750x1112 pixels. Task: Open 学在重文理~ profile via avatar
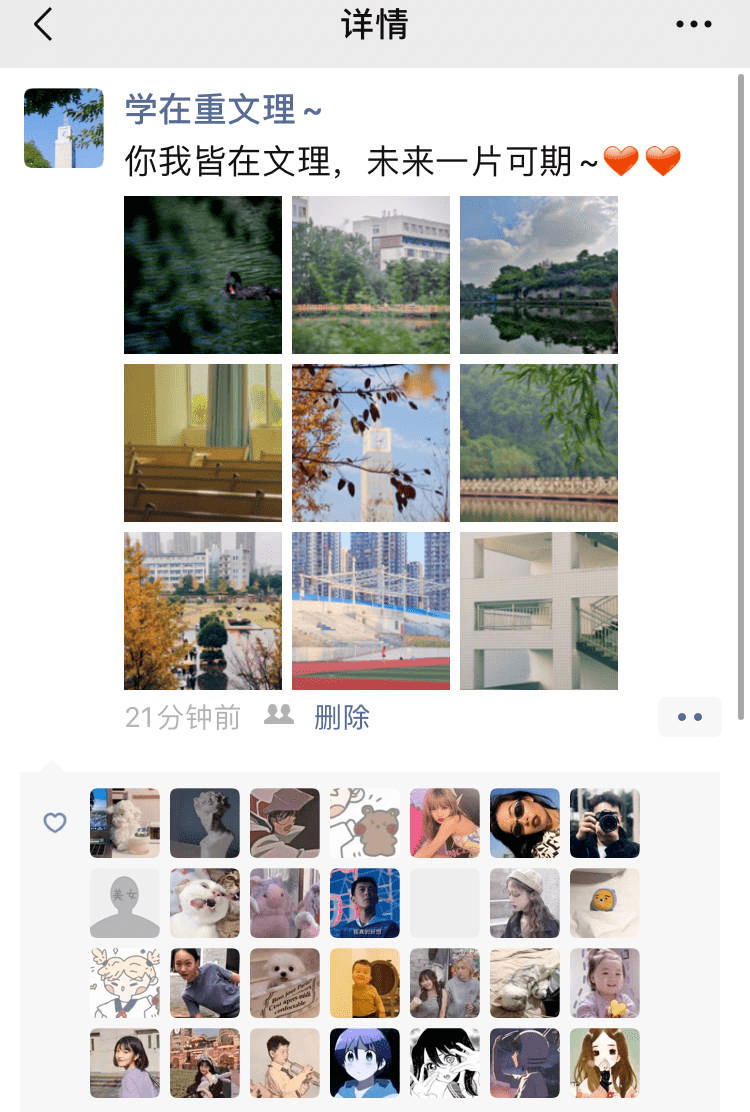64,128
